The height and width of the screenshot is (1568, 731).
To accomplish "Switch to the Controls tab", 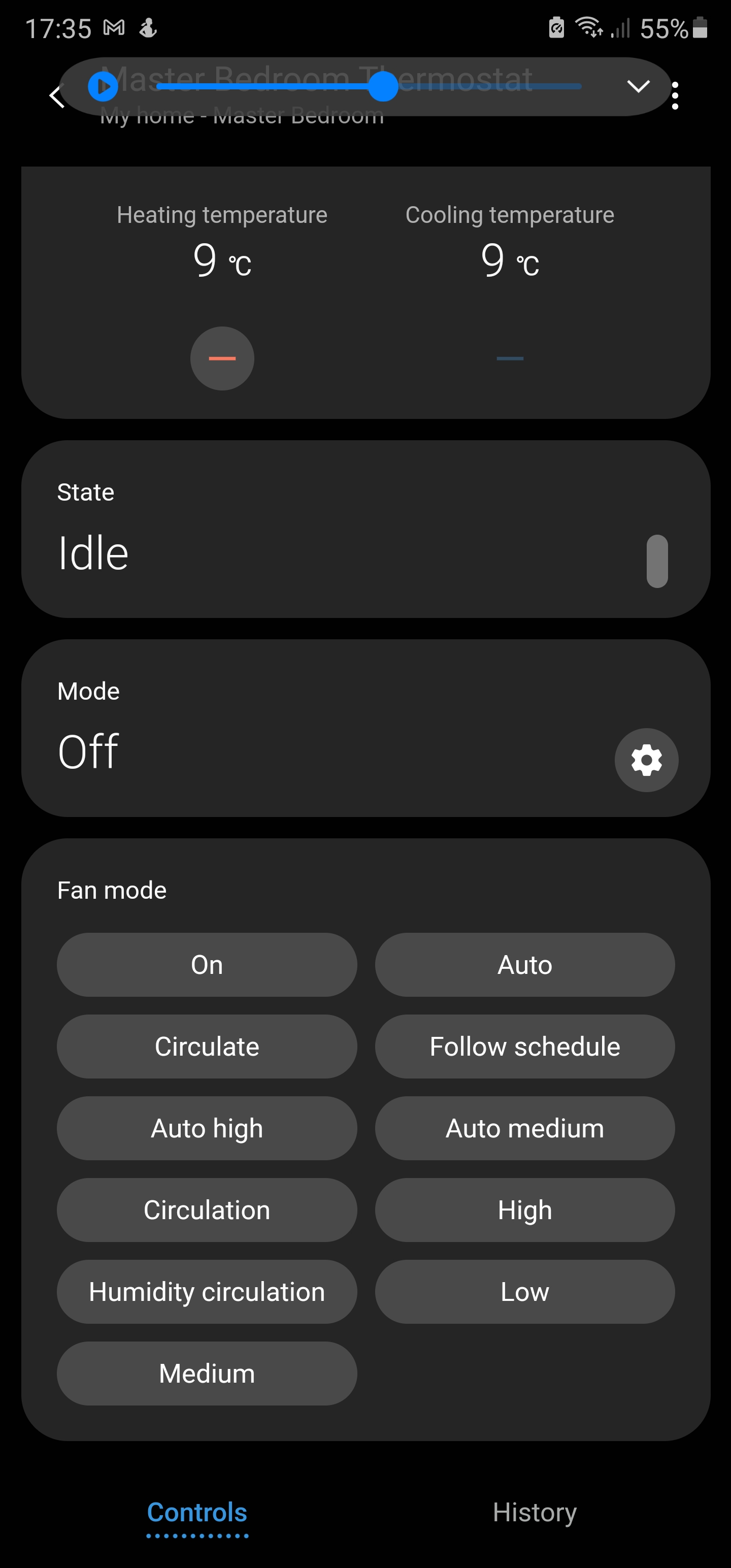I will pos(197,1513).
